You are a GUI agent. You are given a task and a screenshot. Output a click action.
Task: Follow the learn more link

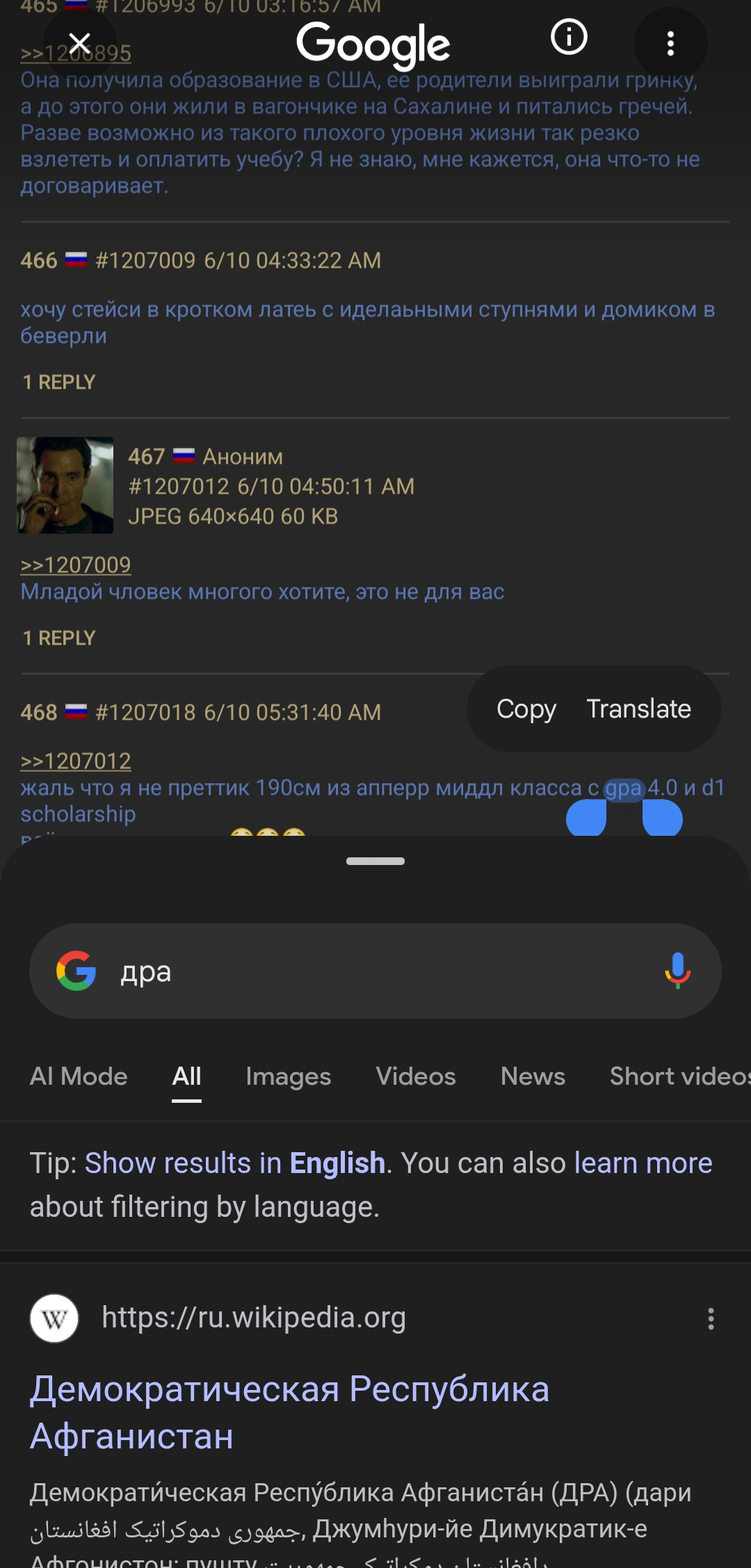[x=643, y=1163]
